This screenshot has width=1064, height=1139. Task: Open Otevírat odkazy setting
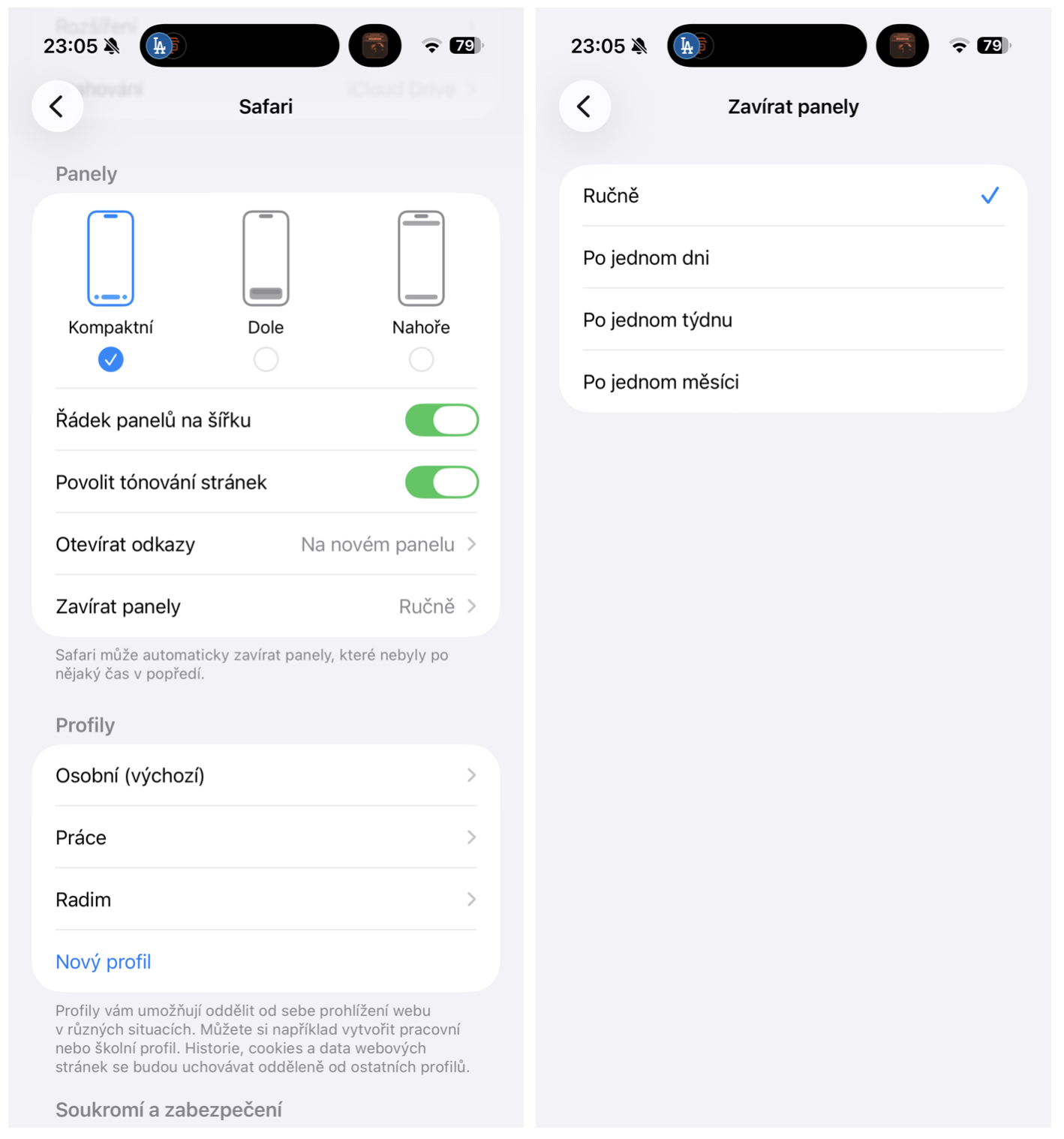pyautogui.click(x=266, y=545)
